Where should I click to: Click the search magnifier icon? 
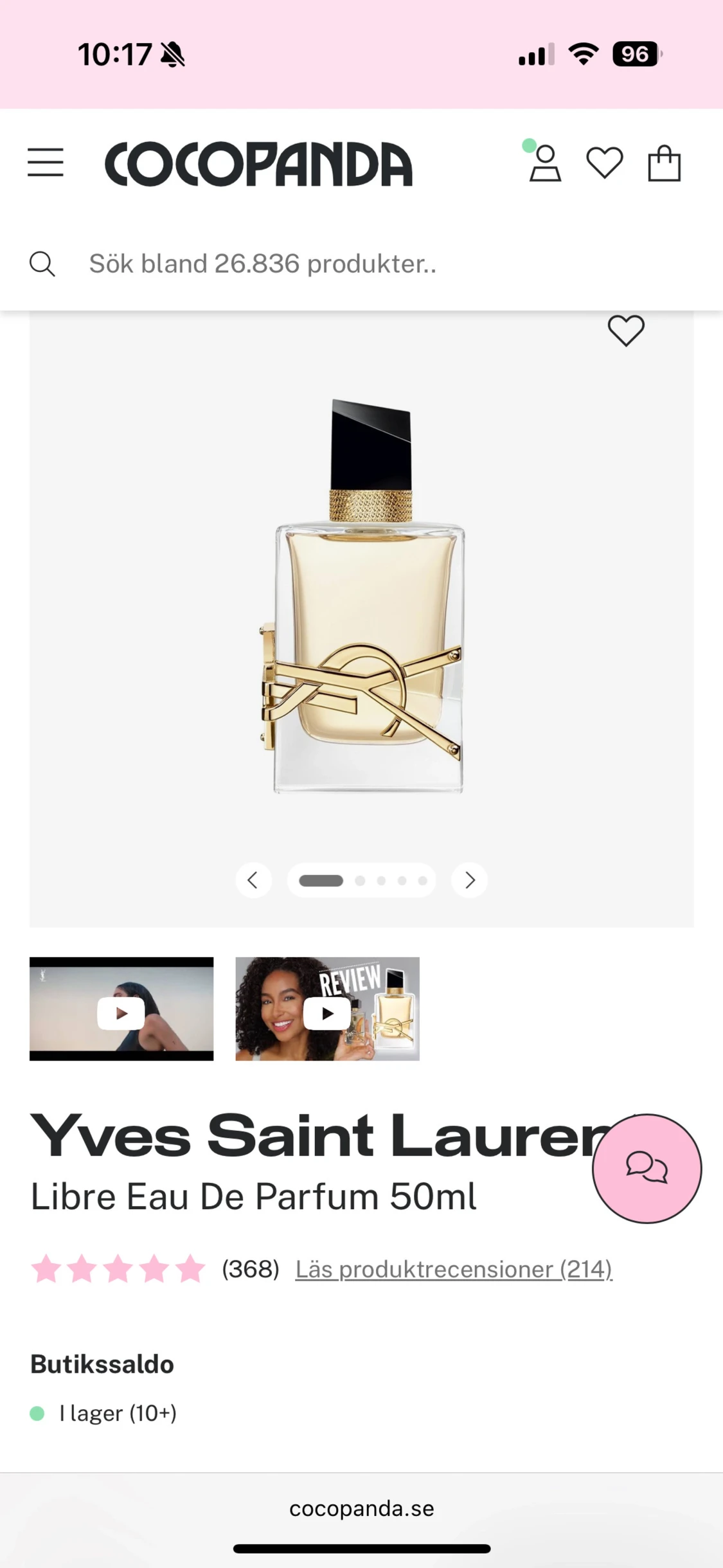(x=42, y=263)
